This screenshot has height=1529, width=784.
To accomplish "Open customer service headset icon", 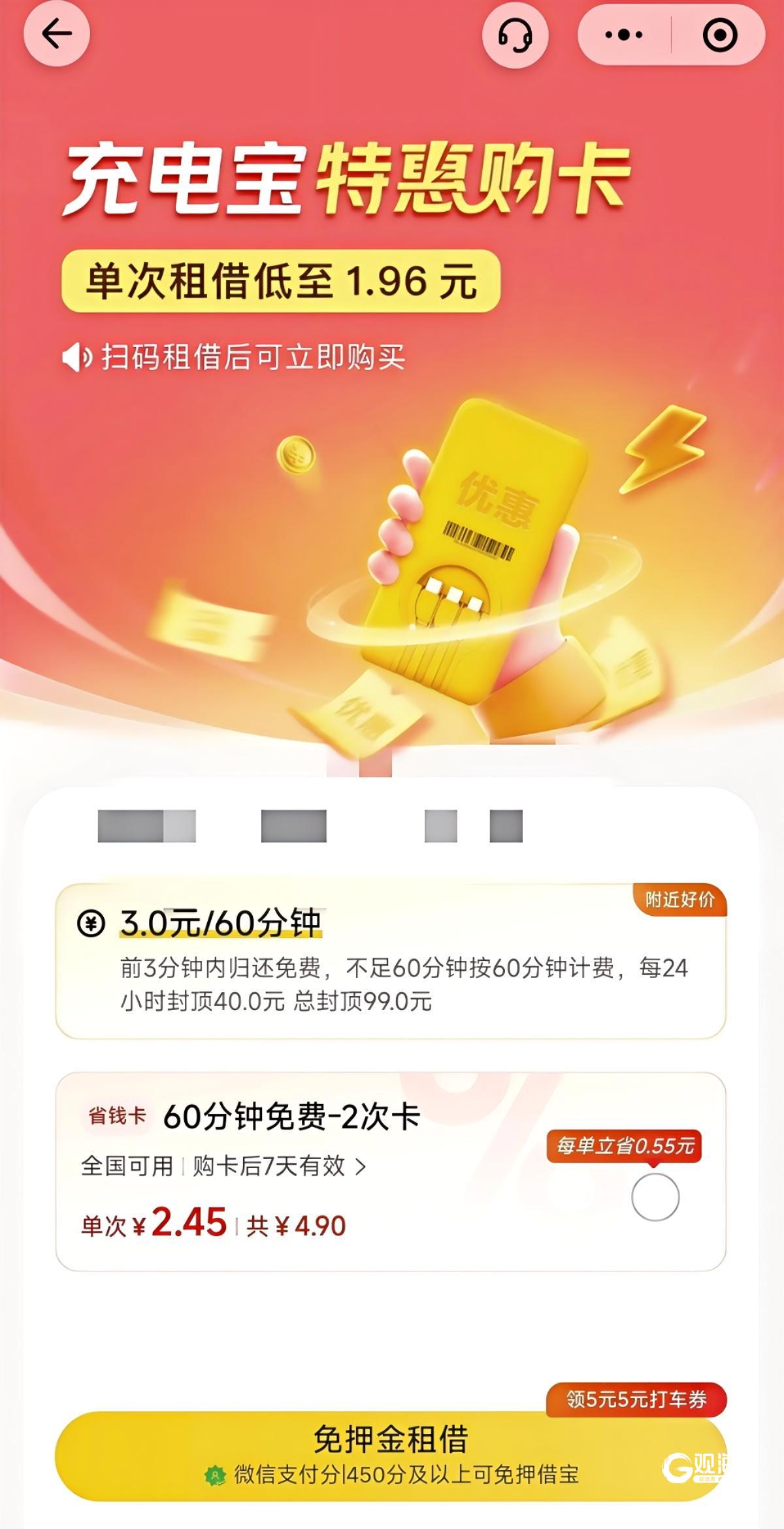I will pos(515,35).
